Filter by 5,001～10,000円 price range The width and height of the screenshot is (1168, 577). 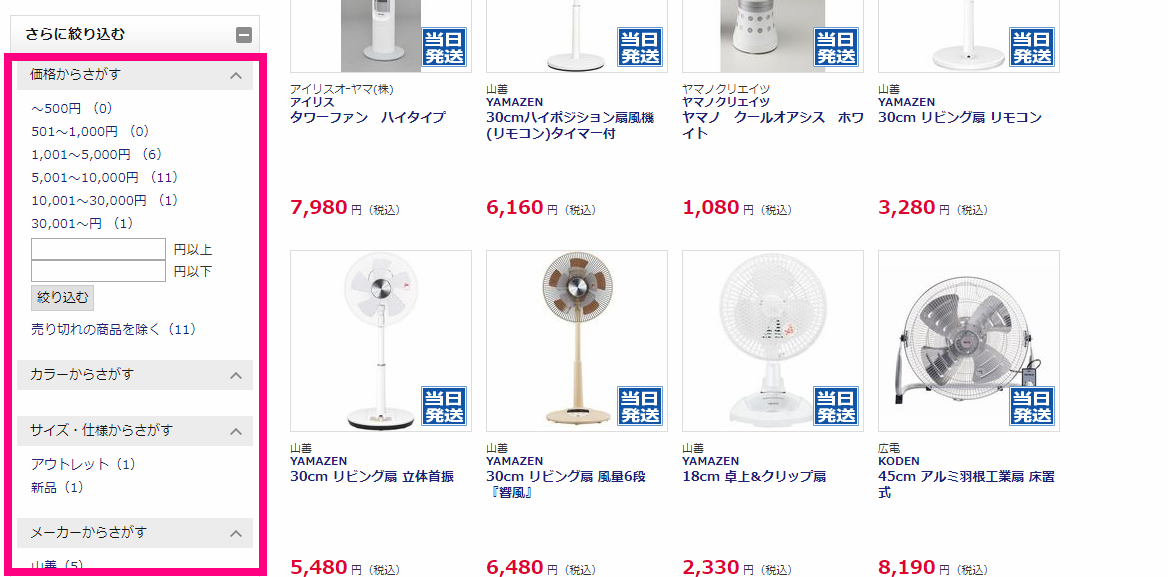tap(104, 177)
